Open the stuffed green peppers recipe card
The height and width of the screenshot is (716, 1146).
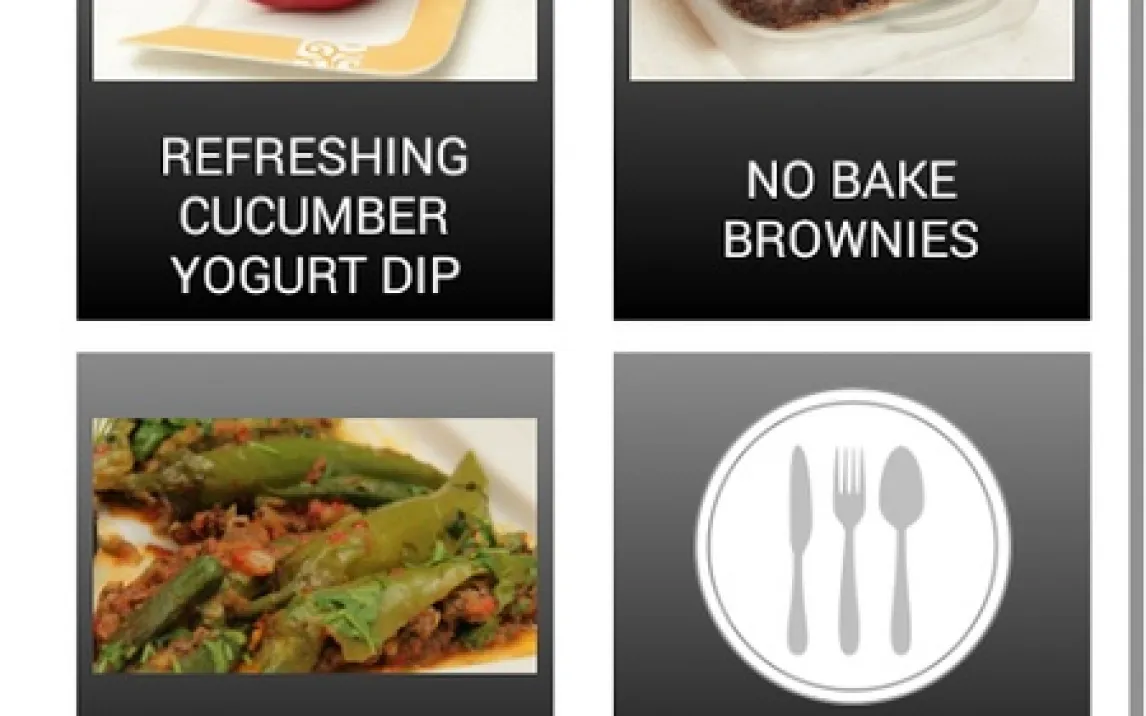[x=314, y=545]
